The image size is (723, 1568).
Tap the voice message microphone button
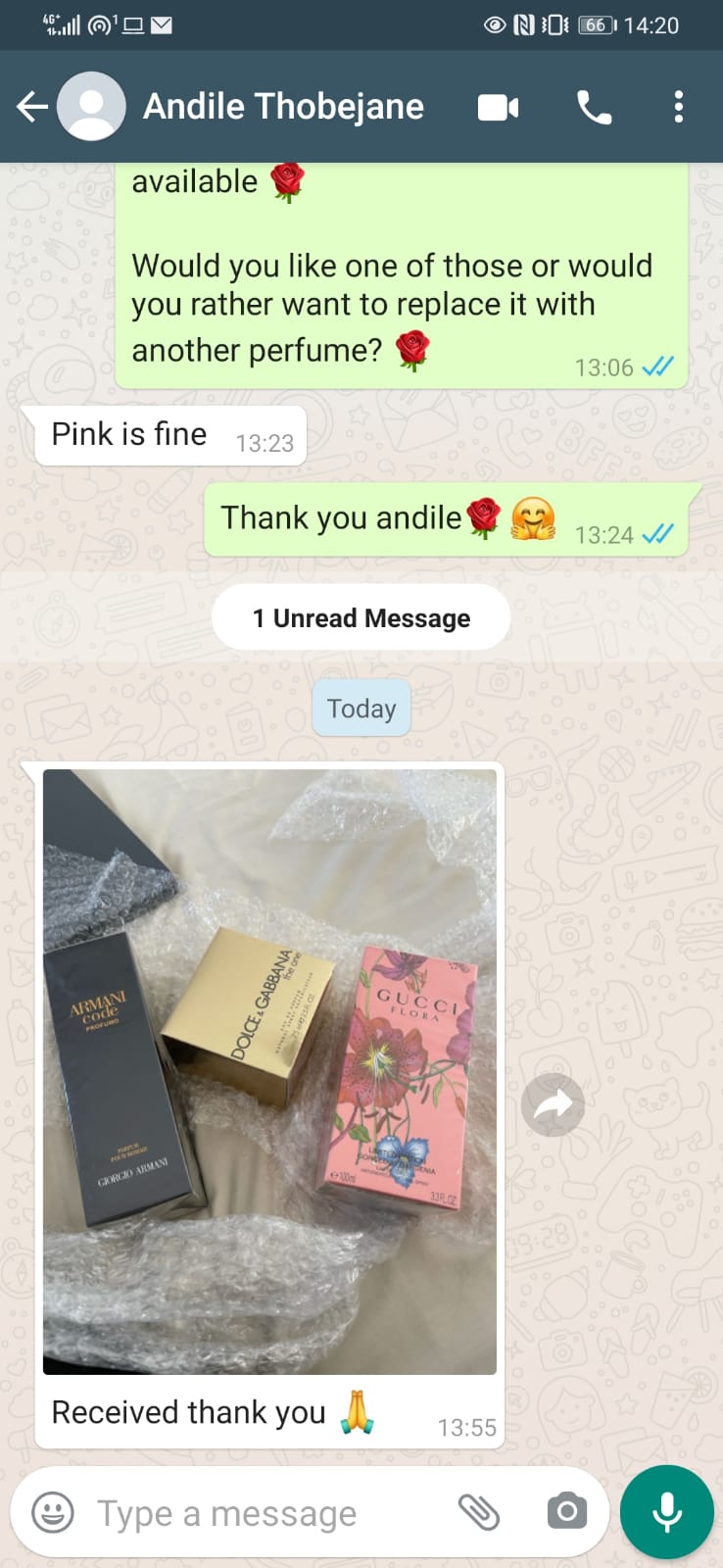tap(667, 1512)
